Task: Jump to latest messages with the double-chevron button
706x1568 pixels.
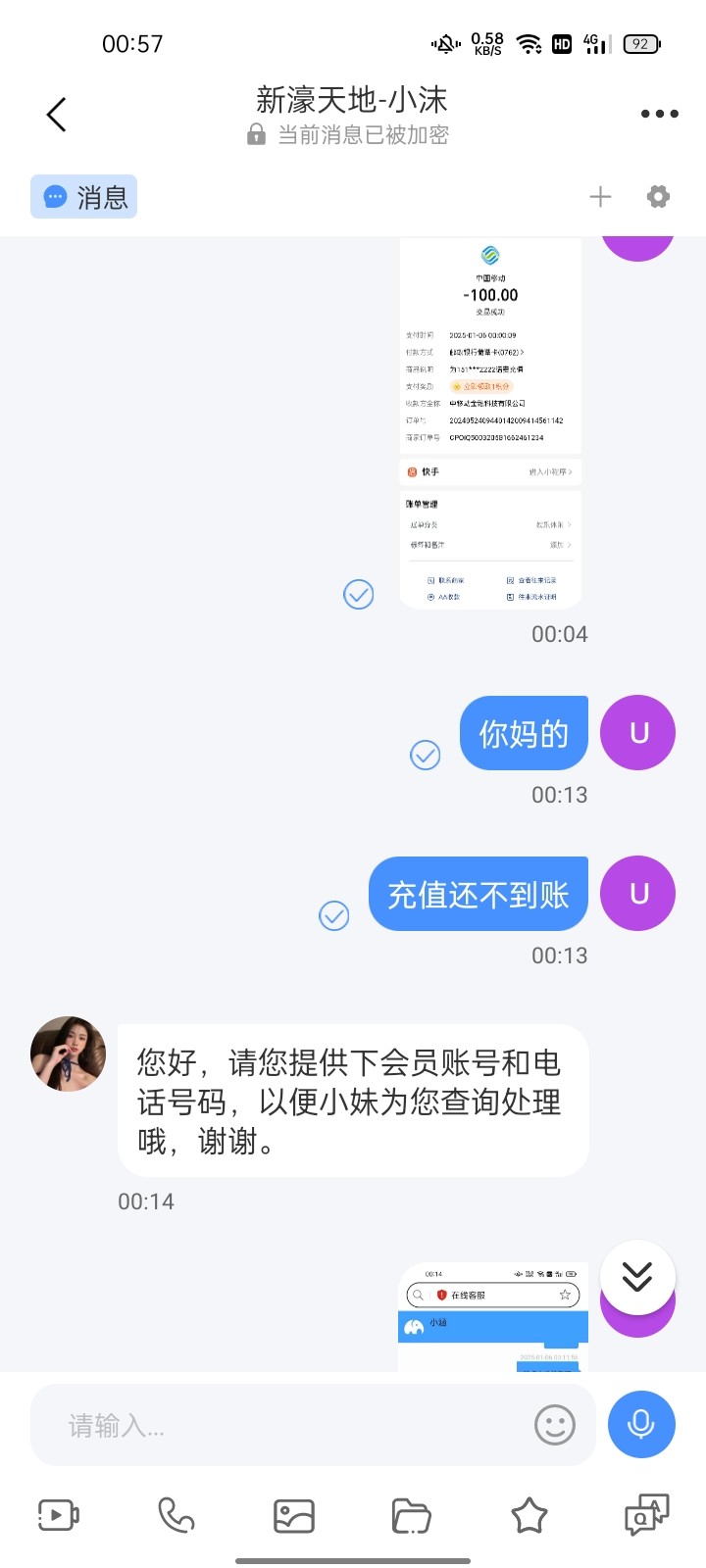Action: [637, 1277]
